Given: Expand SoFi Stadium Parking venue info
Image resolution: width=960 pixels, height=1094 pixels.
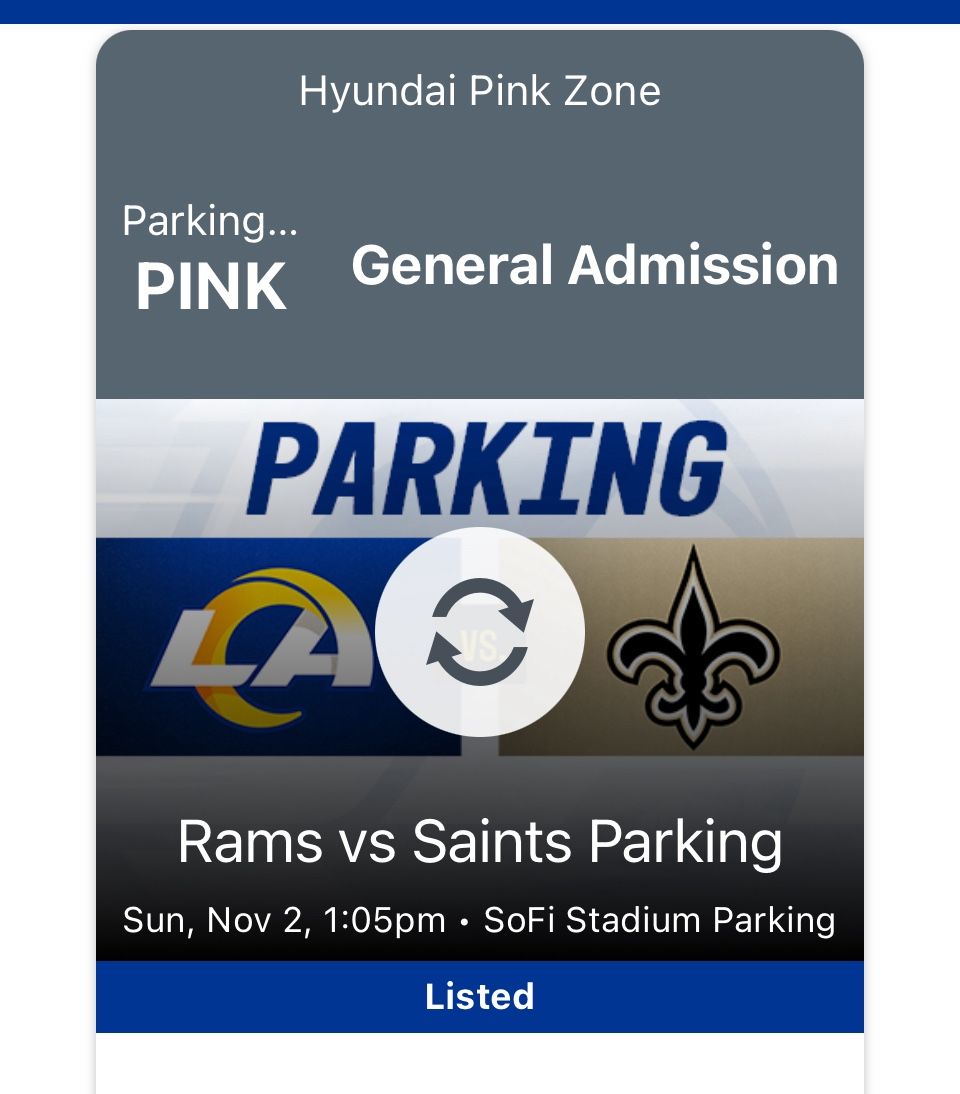Looking at the screenshot, I should point(661,919).
